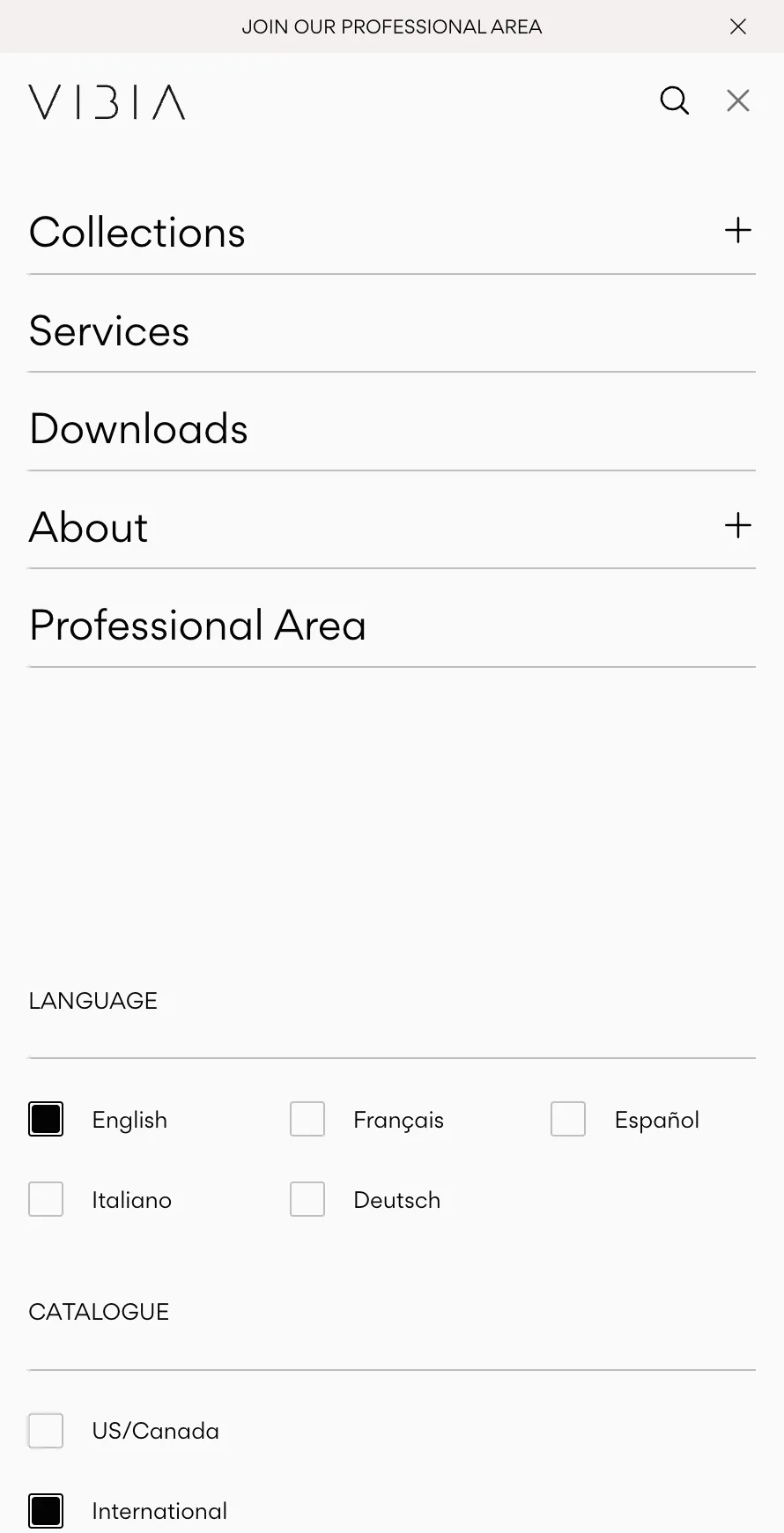Viewport: 784px width, 1533px height.
Task: Open the Join Our Professional Area link
Action: [x=391, y=26]
